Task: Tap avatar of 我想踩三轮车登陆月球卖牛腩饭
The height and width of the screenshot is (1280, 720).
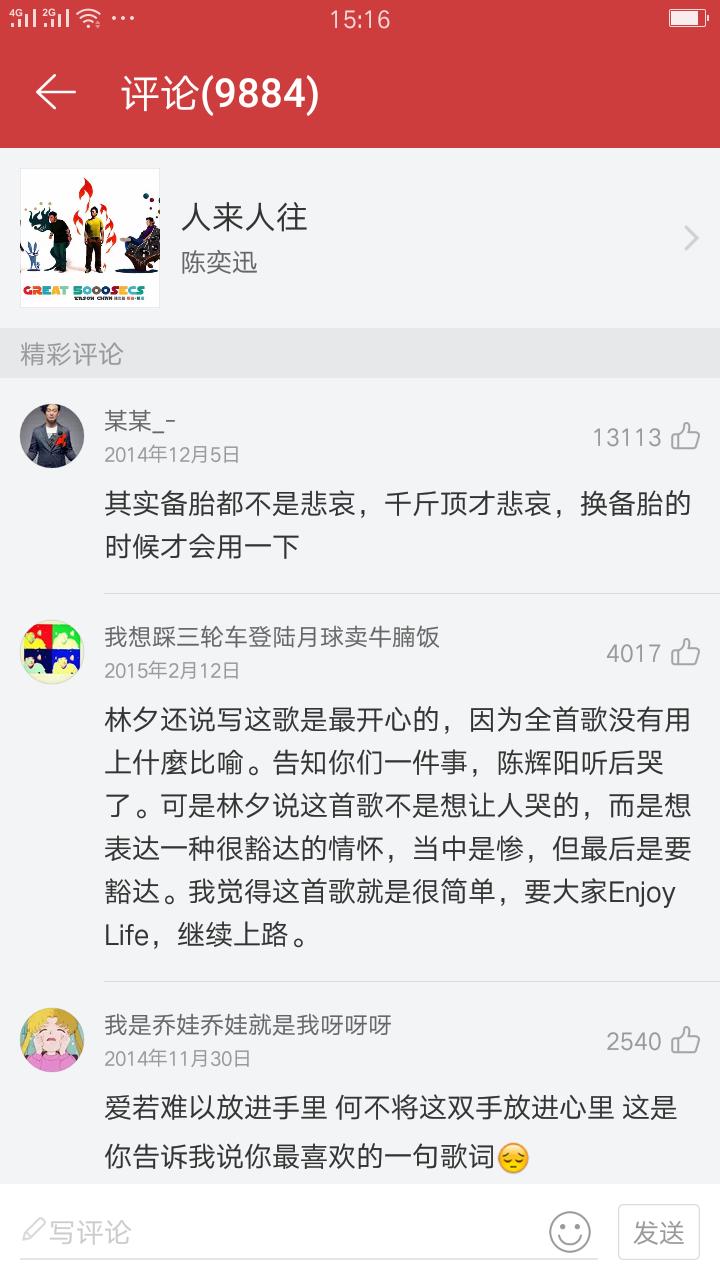Action: coord(51,651)
